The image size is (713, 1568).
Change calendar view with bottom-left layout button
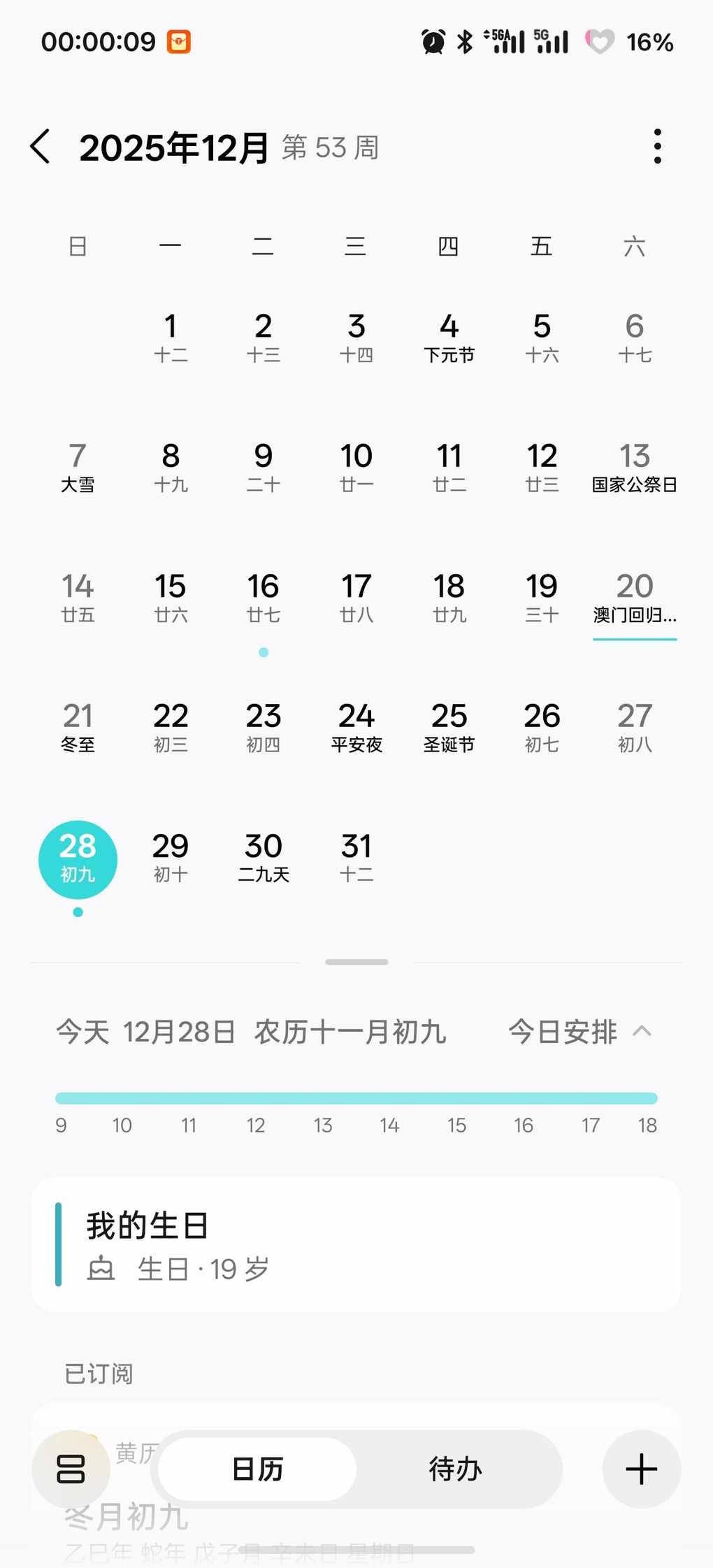[71, 1469]
